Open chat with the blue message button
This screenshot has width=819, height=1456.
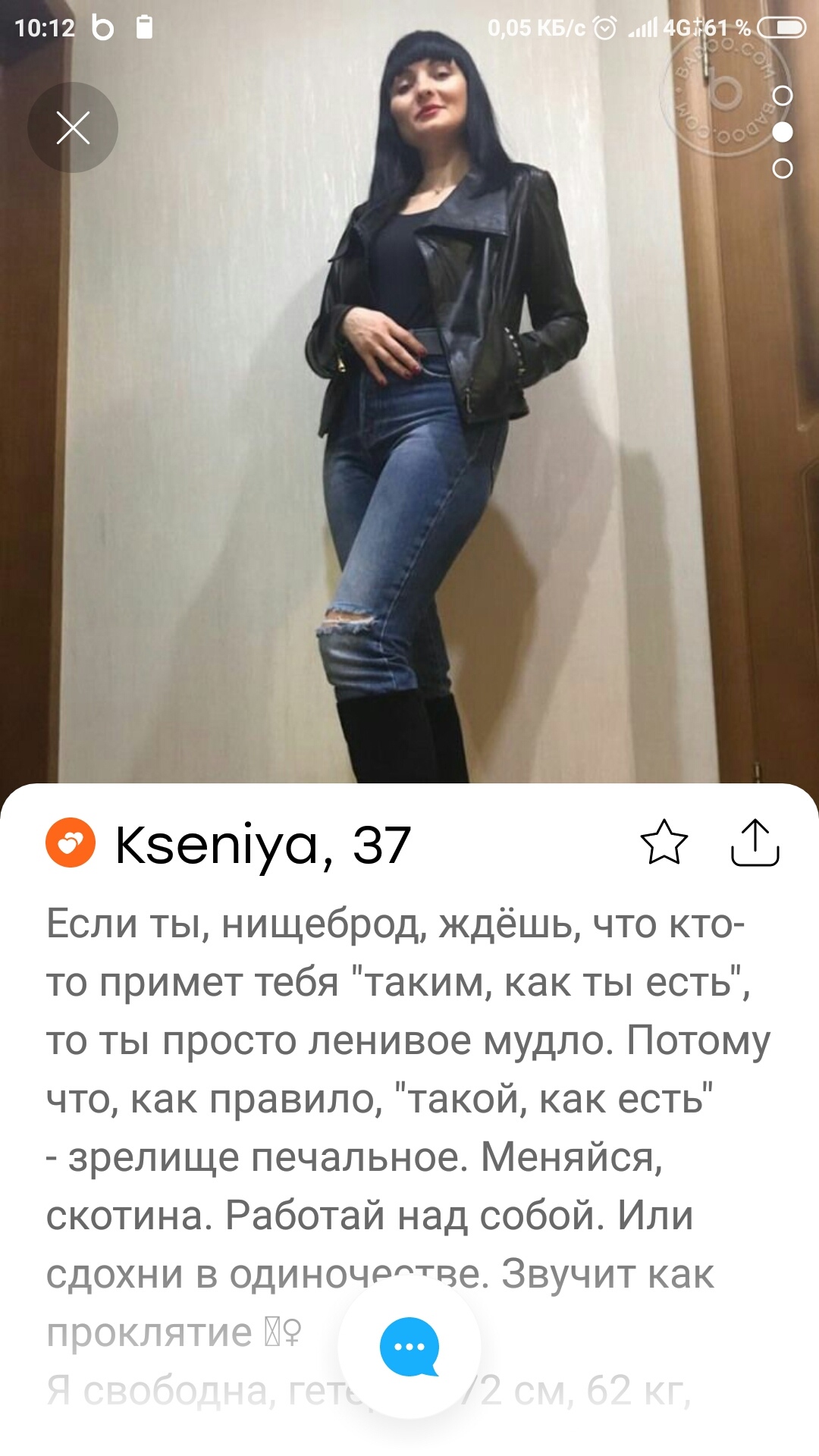(409, 1348)
